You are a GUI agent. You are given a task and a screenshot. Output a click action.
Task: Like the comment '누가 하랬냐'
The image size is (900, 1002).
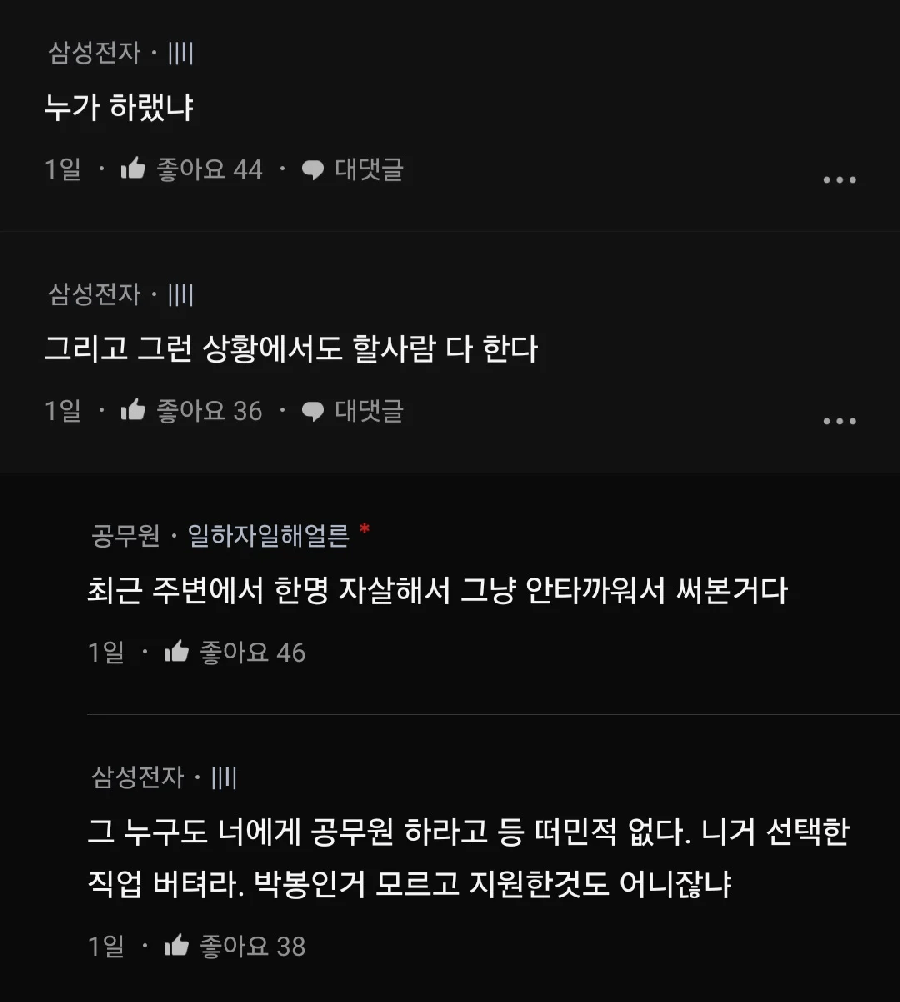click(133, 170)
